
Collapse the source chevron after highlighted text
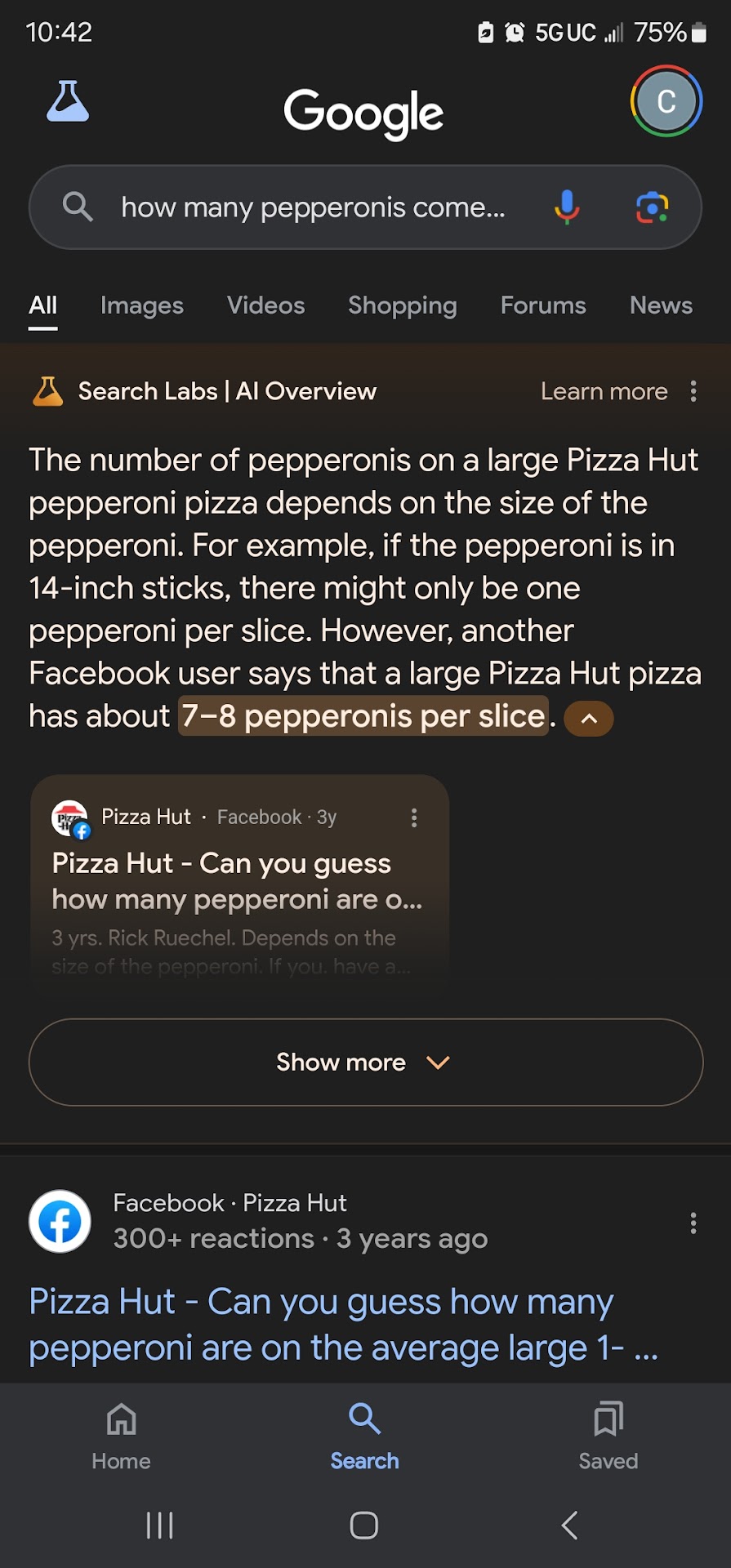click(589, 719)
